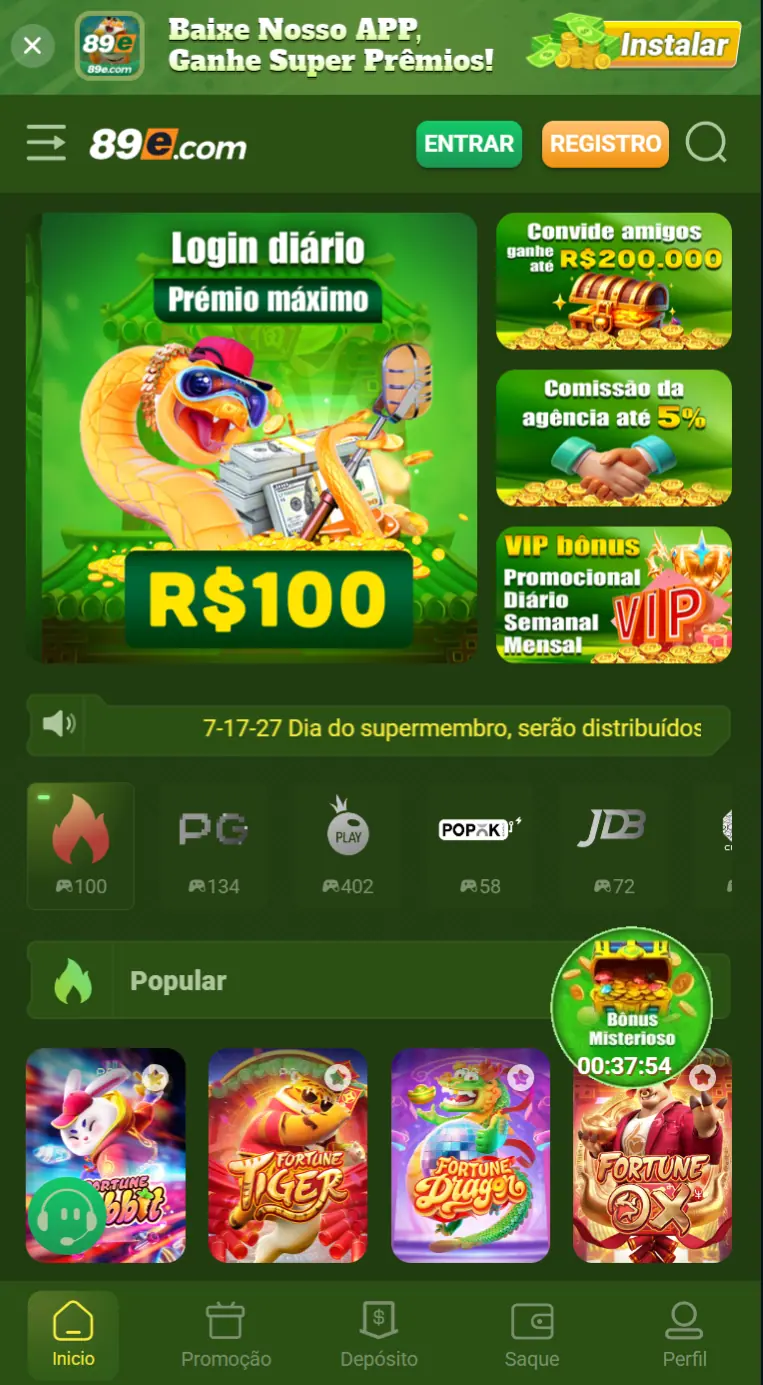Open the Comissão da agência banner

click(x=613, y=437)
